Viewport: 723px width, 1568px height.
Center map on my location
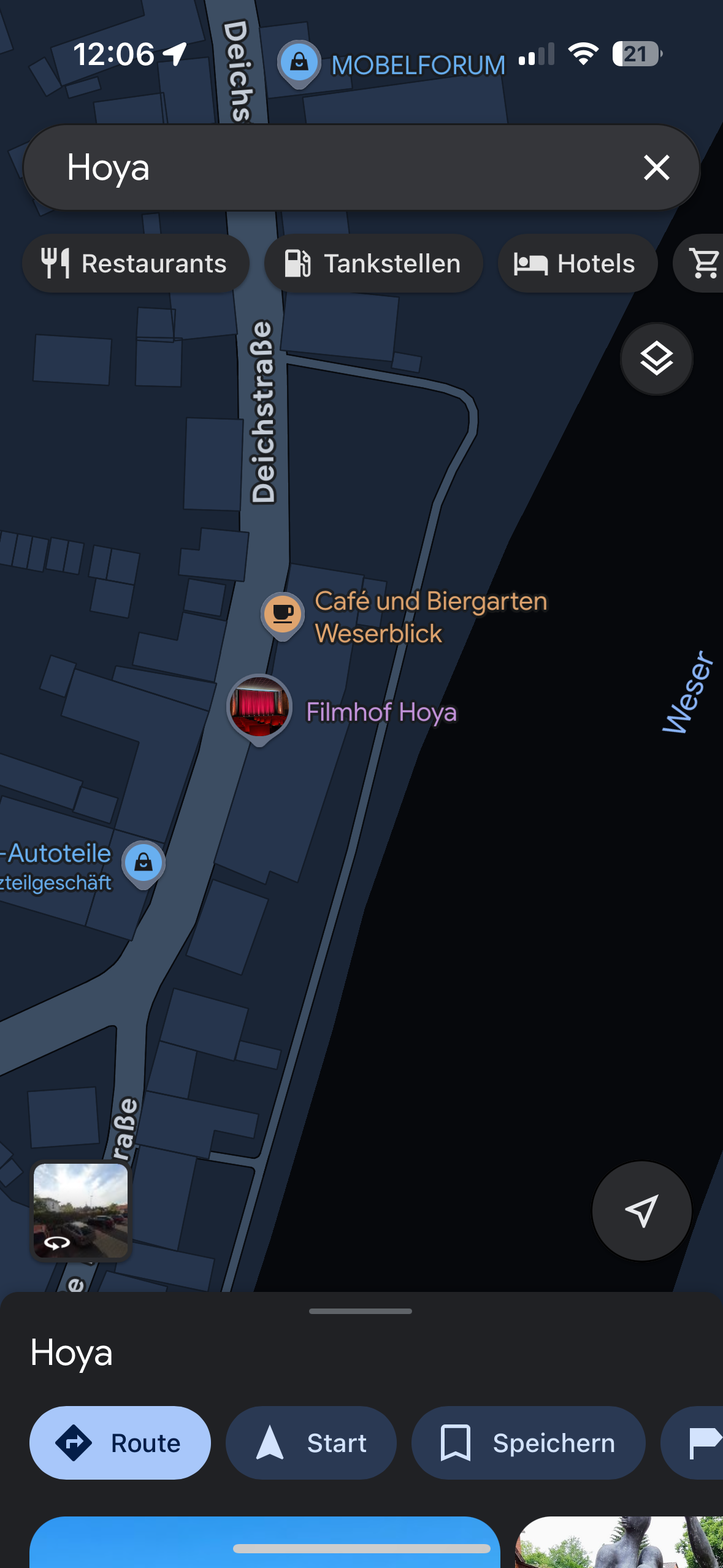641,1210
